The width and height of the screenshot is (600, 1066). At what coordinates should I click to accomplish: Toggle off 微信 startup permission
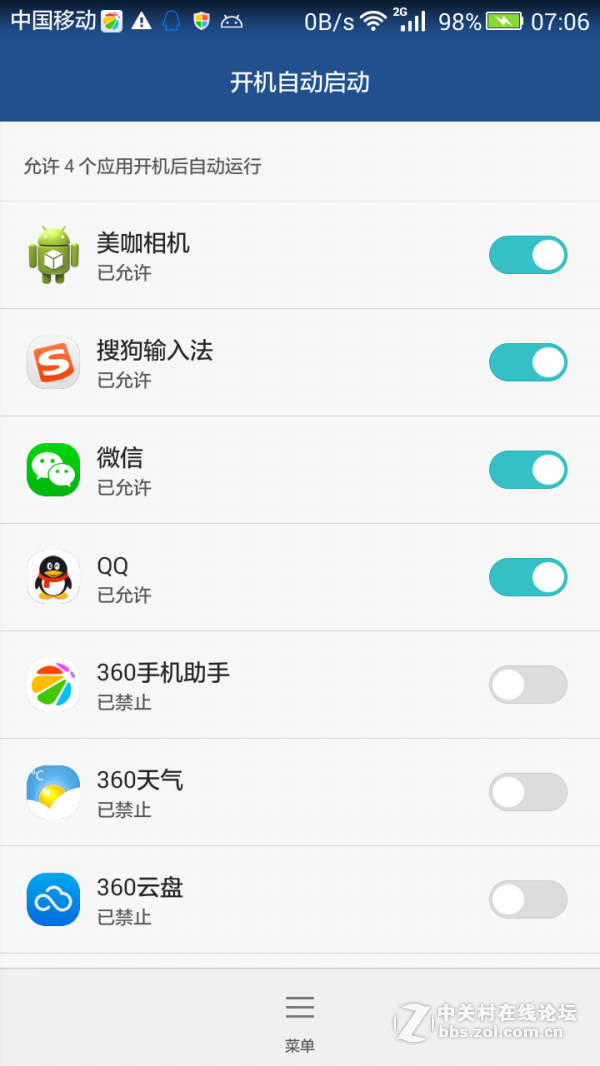pyautogui.click(x=527, y=470)
